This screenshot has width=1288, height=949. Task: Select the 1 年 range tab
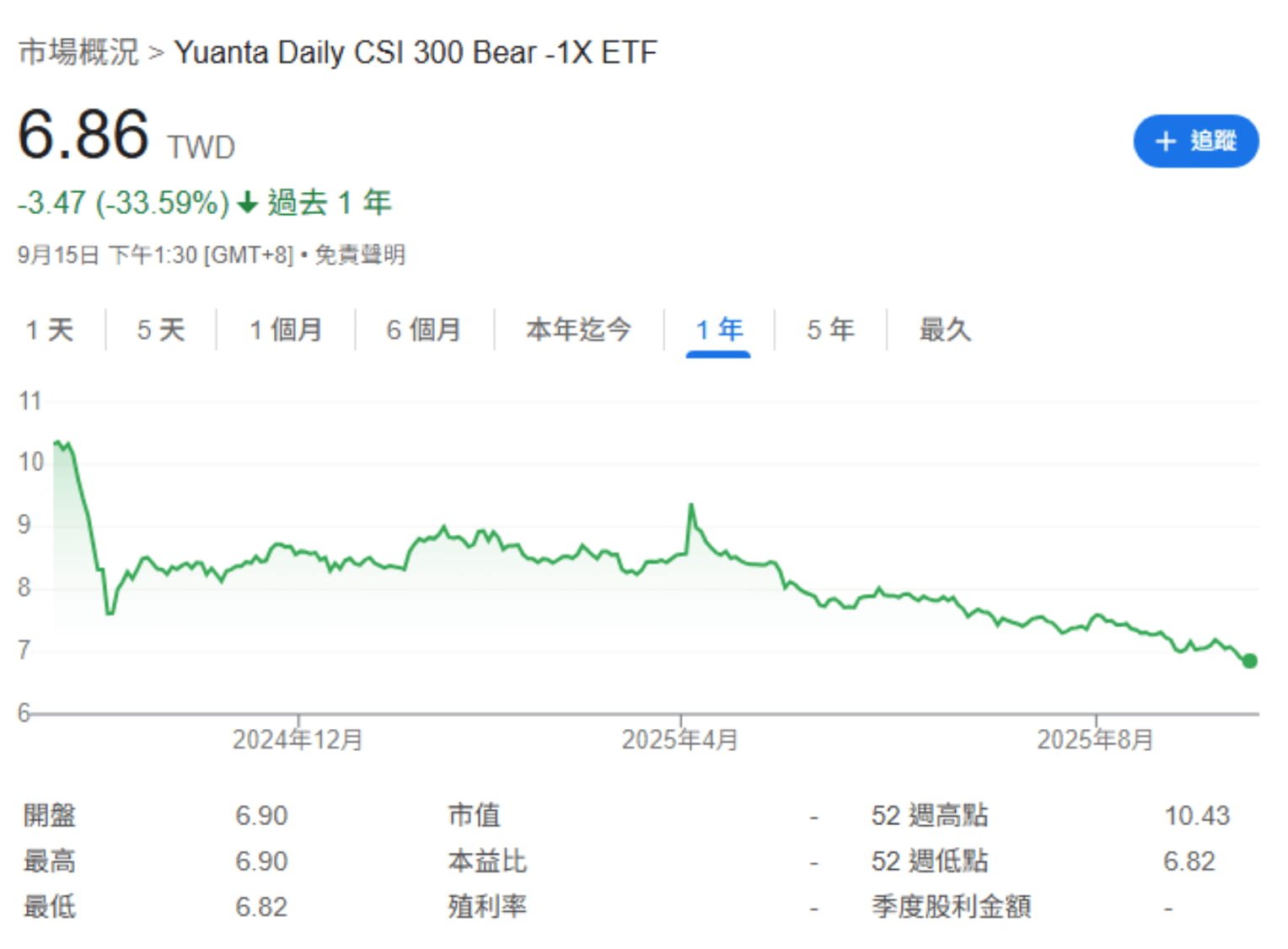point(718,330)
